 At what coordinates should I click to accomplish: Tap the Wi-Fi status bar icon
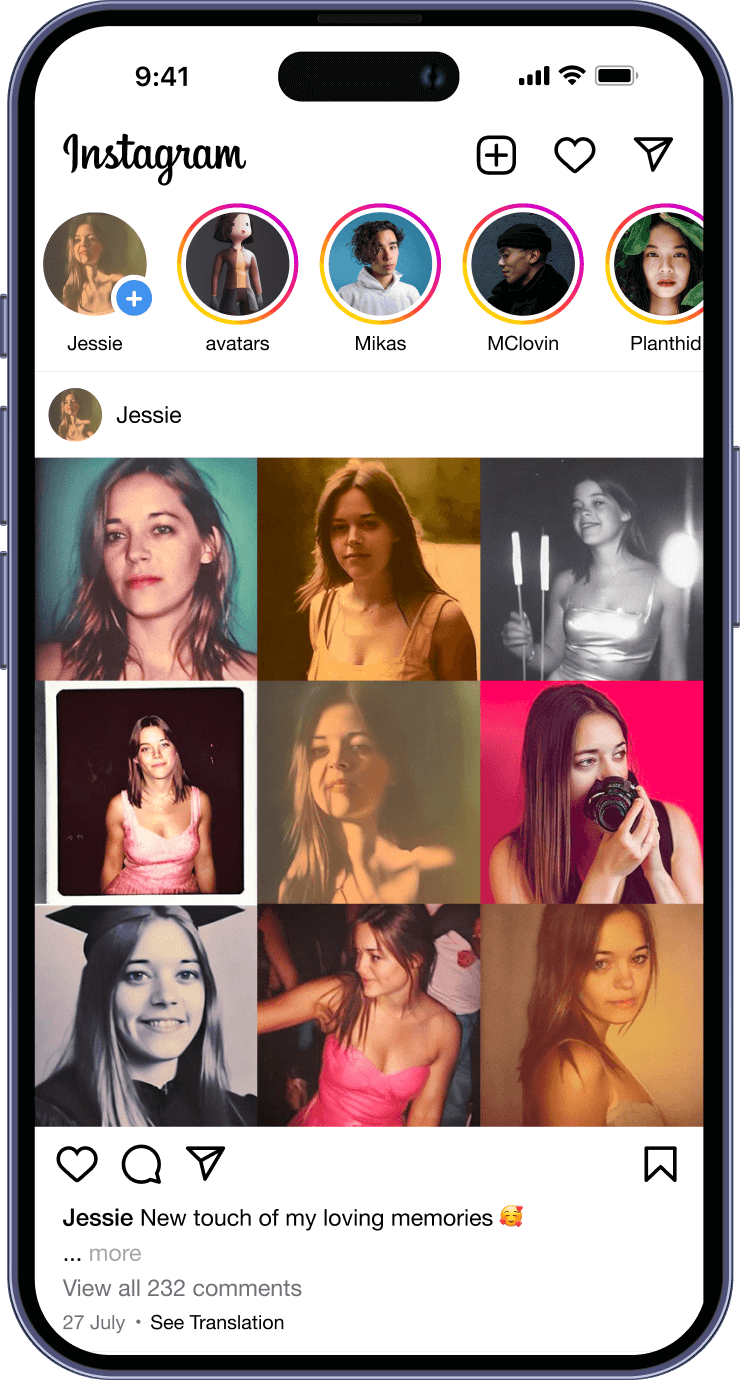pyautogui.click(x=571, y=75)
